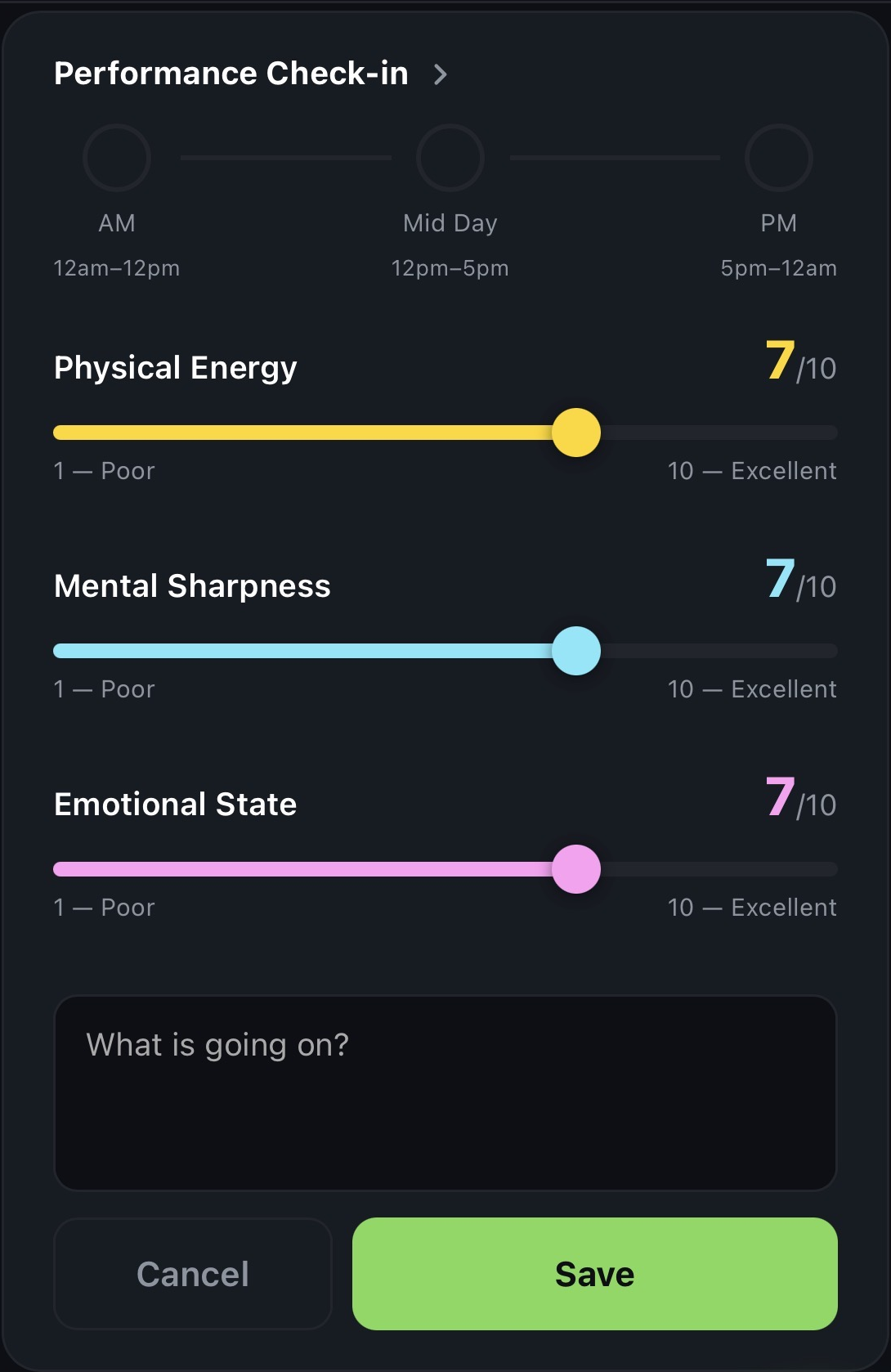Image resolution: width=891 pixels, height=1372 pixels.
Task: Select the Mid Day time period circle
Action: click(x=449, y=158)
